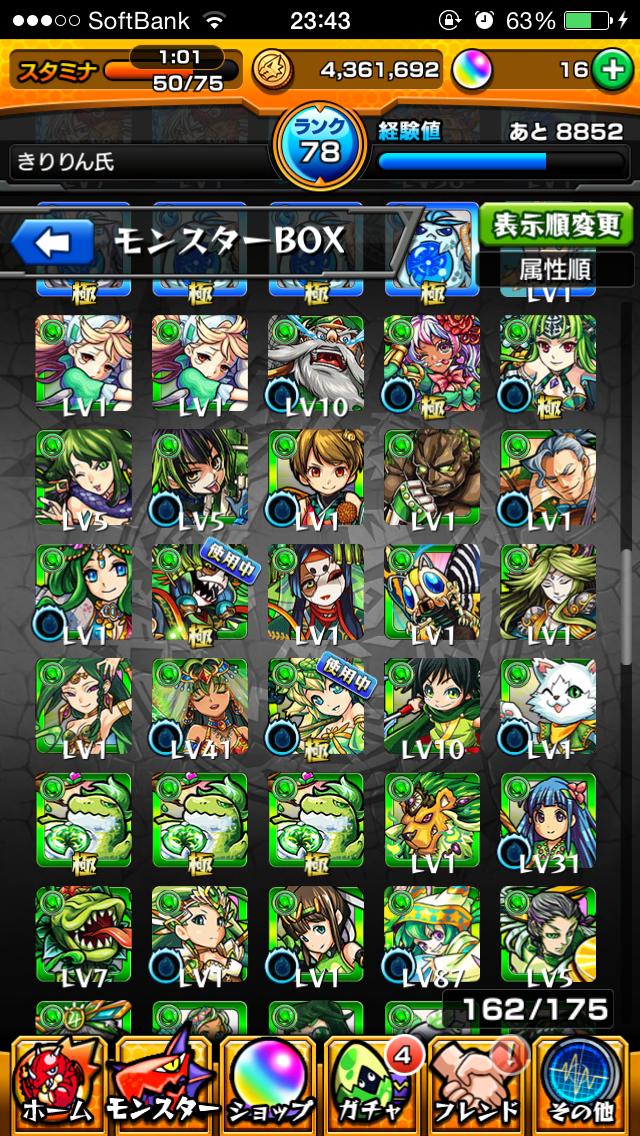Select the shark monster marked 使用中
Viewport: 640px width, 1136px height.
pos(199,593)
